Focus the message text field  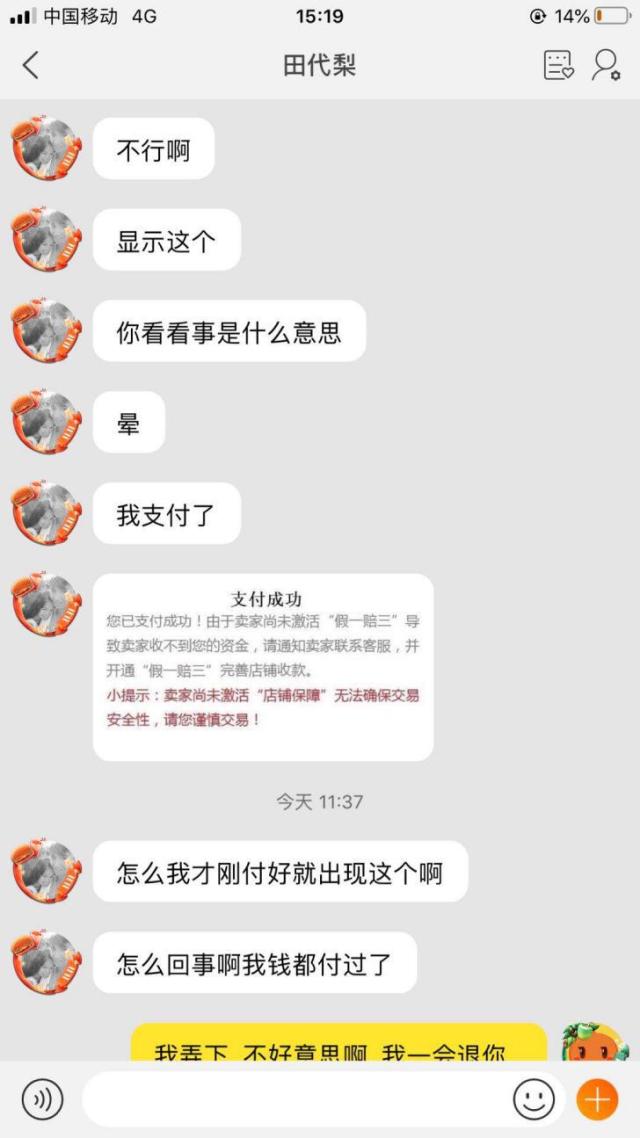295,1100
